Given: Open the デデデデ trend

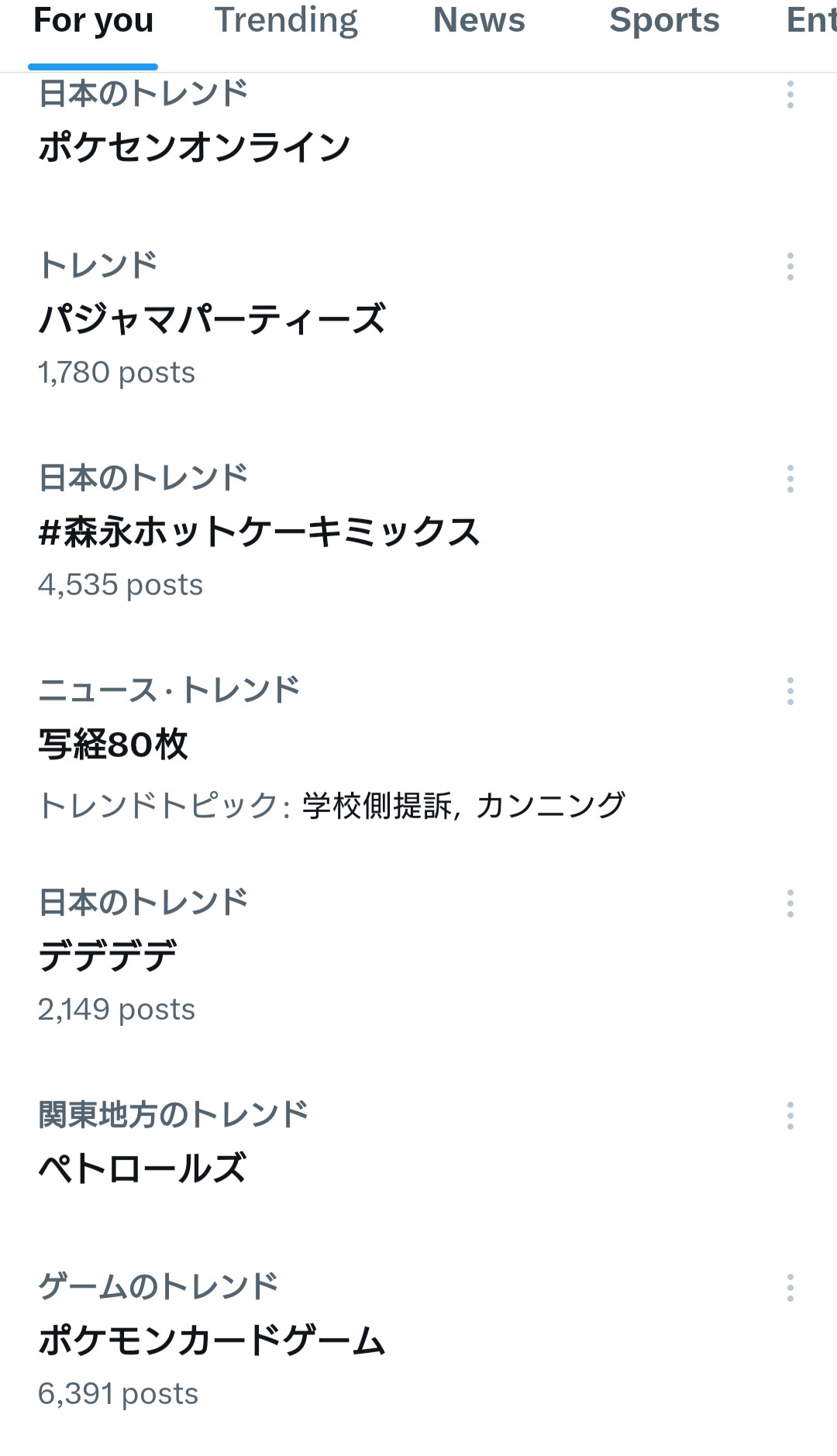Looking at the screenshot, I should [x=108, y=956].
